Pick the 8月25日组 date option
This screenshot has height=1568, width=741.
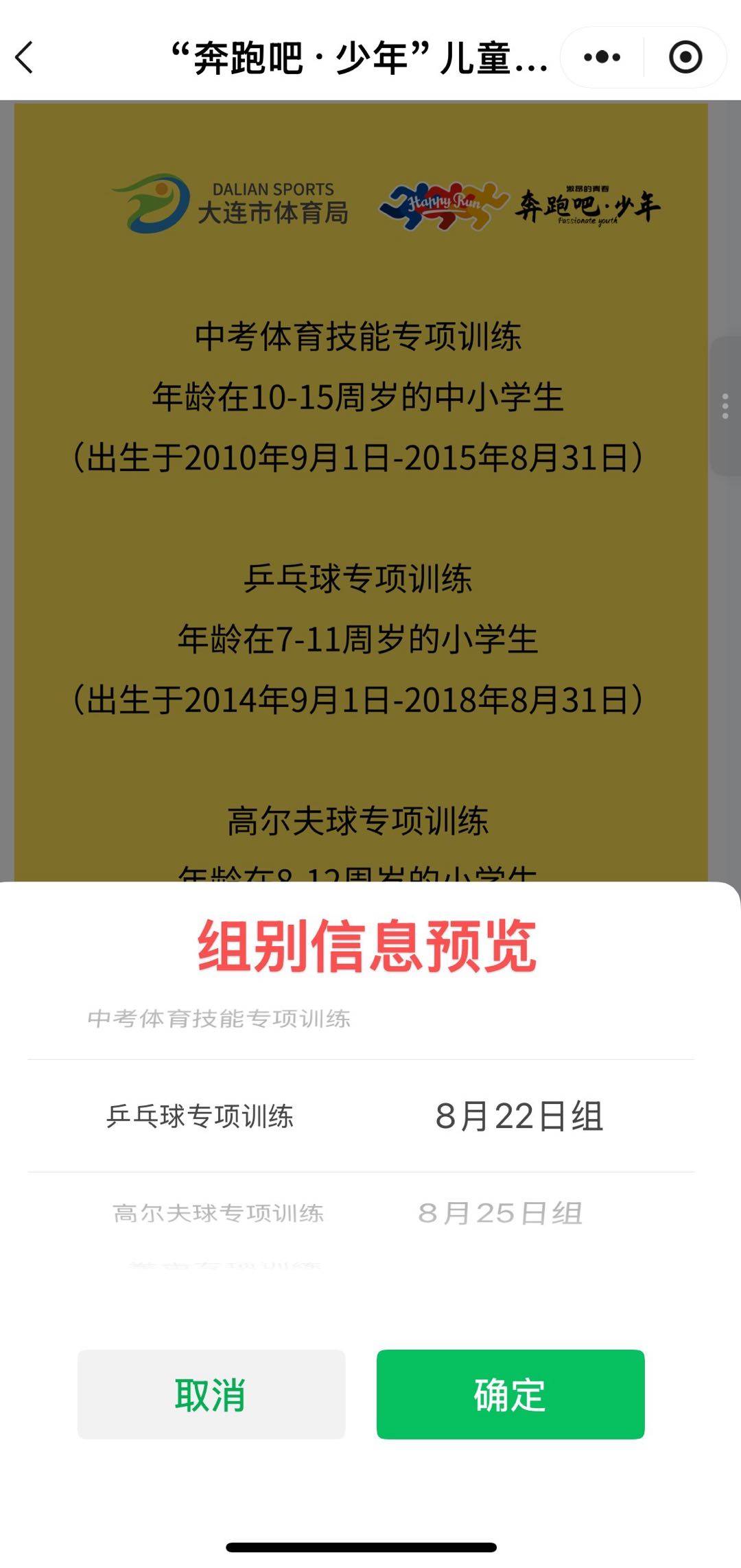[x=501, y=1213]
